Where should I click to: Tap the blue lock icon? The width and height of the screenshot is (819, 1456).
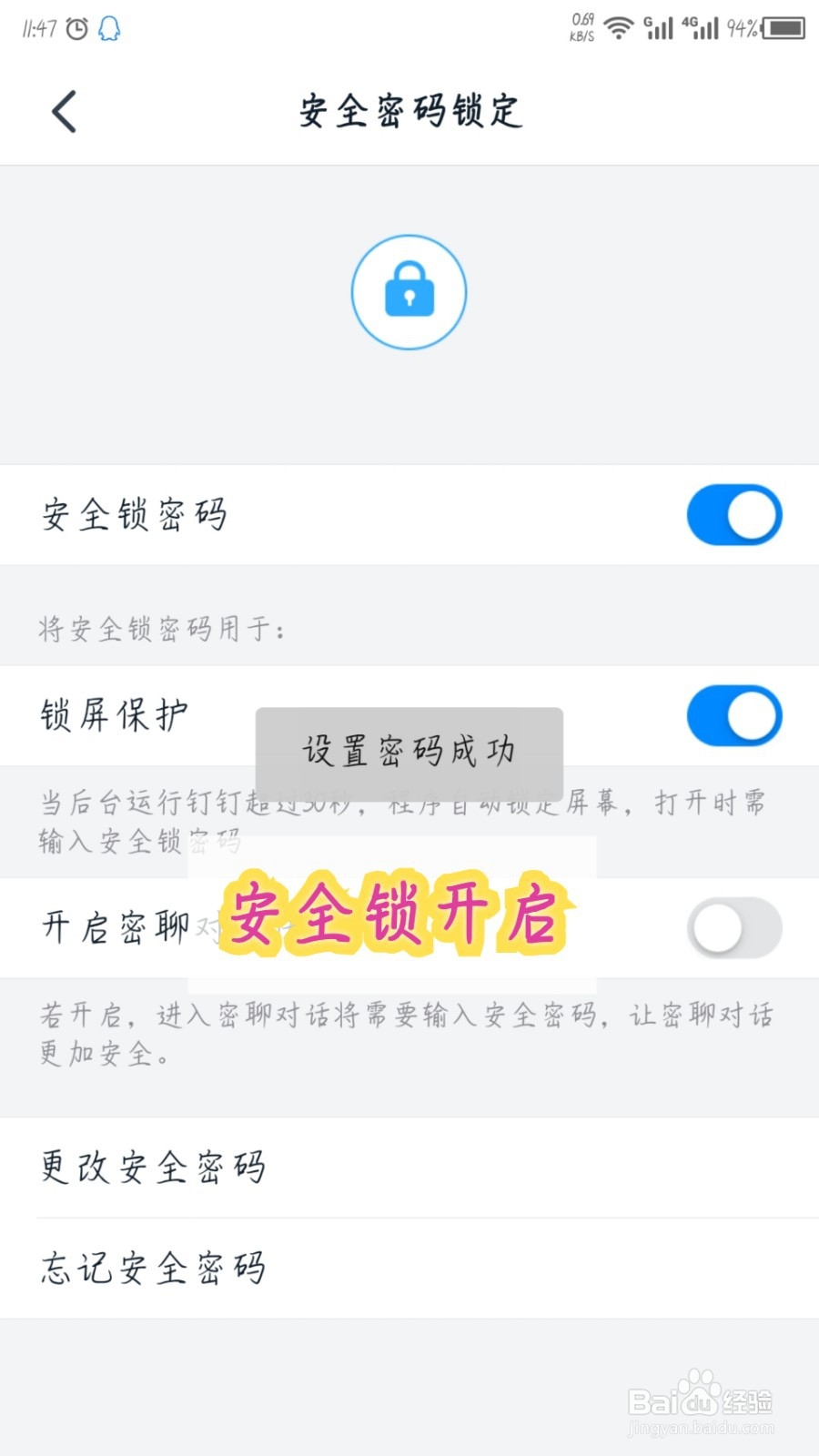[409, 291]
